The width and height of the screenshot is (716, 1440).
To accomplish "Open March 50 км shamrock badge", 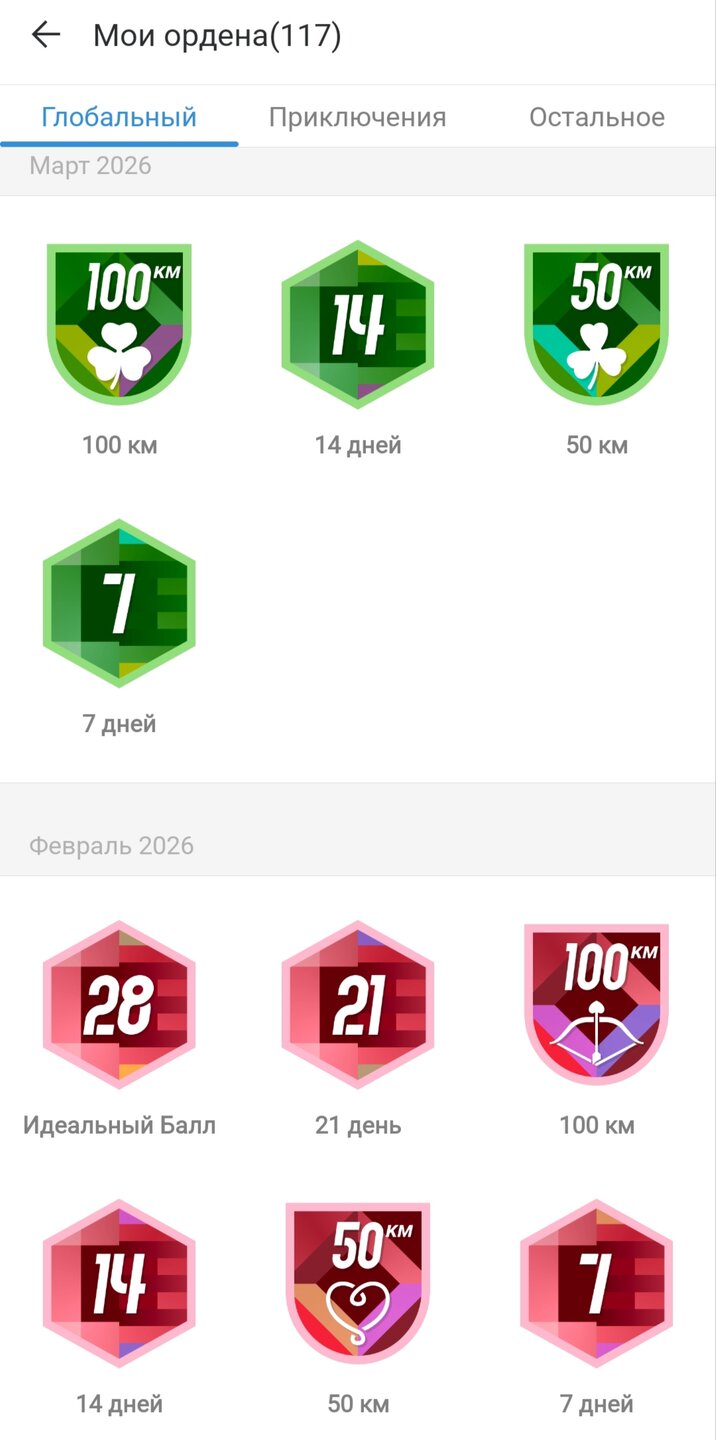I will 597,323.
